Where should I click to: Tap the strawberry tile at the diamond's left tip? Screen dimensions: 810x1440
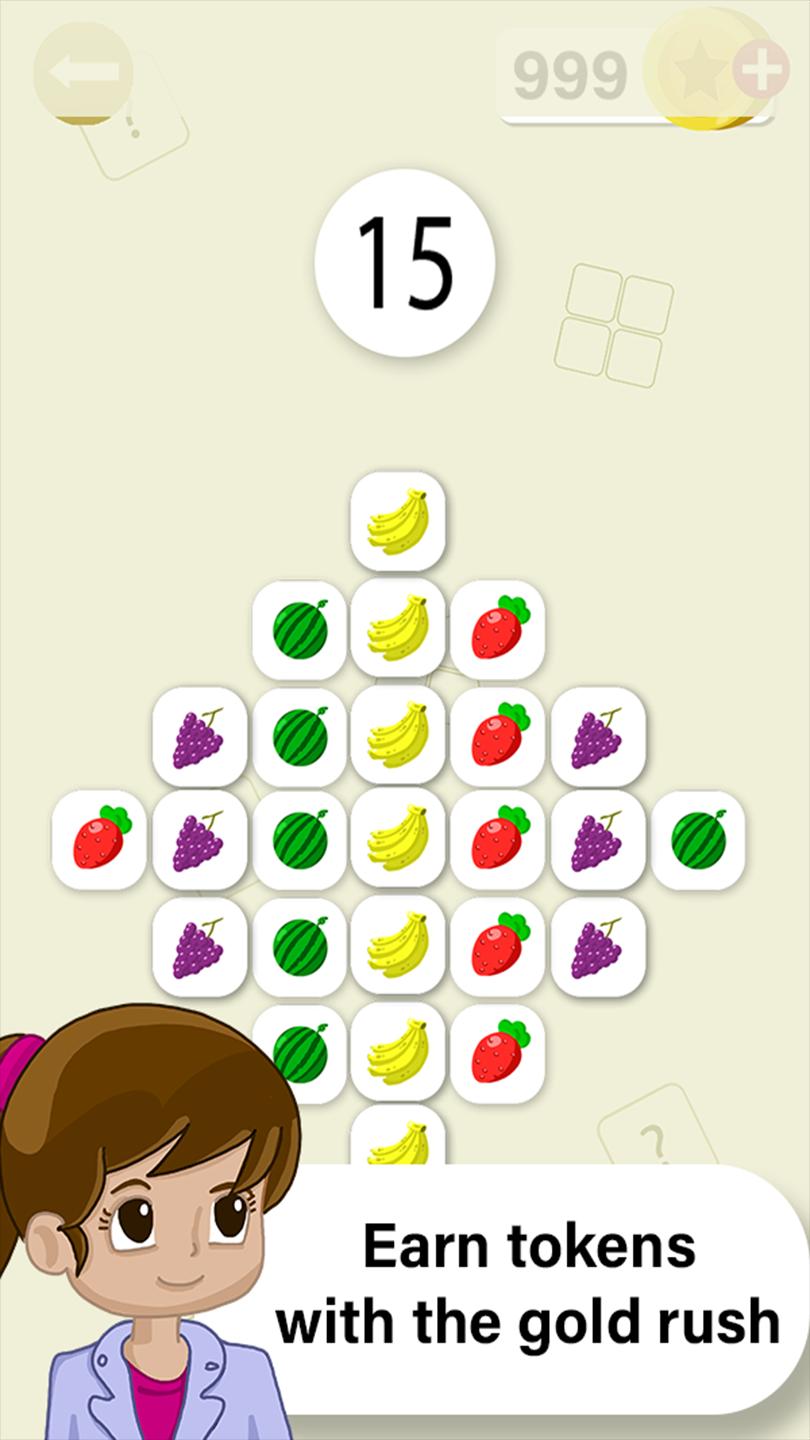pyautogui.click(x=99, y=839)
